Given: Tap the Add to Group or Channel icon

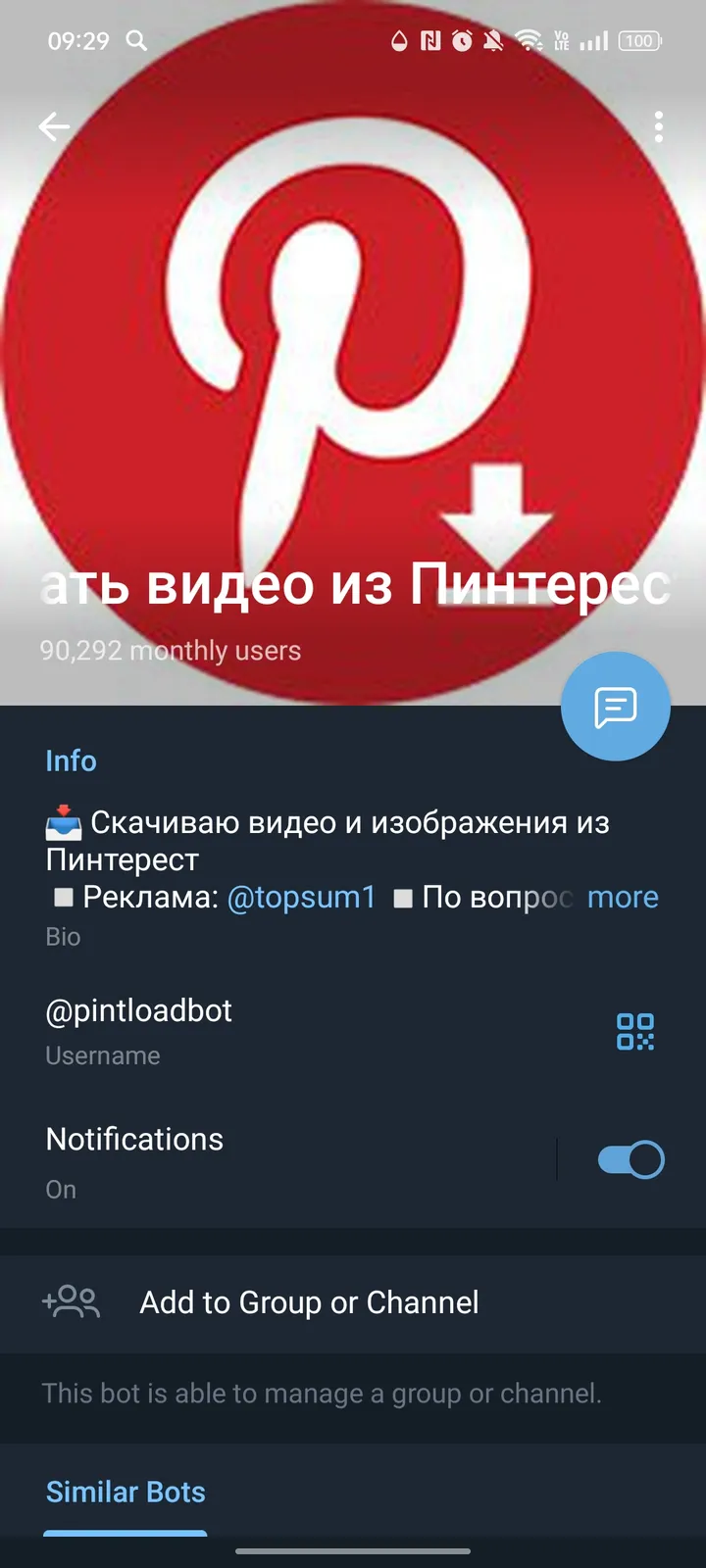Looking at the screenshot, I should (71, 1302).
